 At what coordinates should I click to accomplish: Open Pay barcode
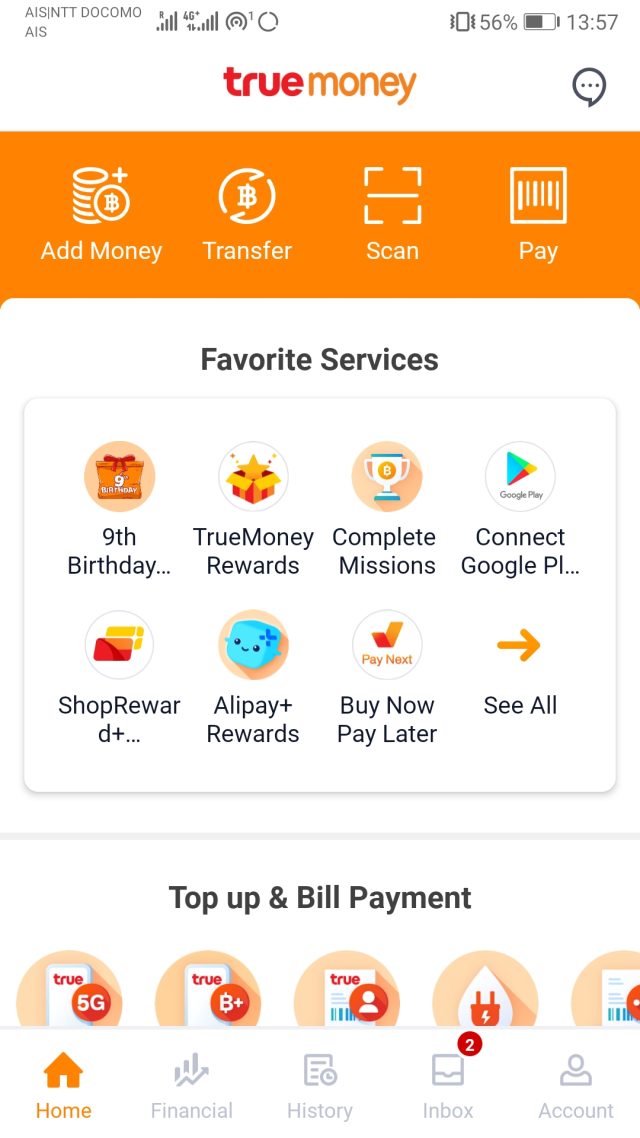click(x=538, y=213)
